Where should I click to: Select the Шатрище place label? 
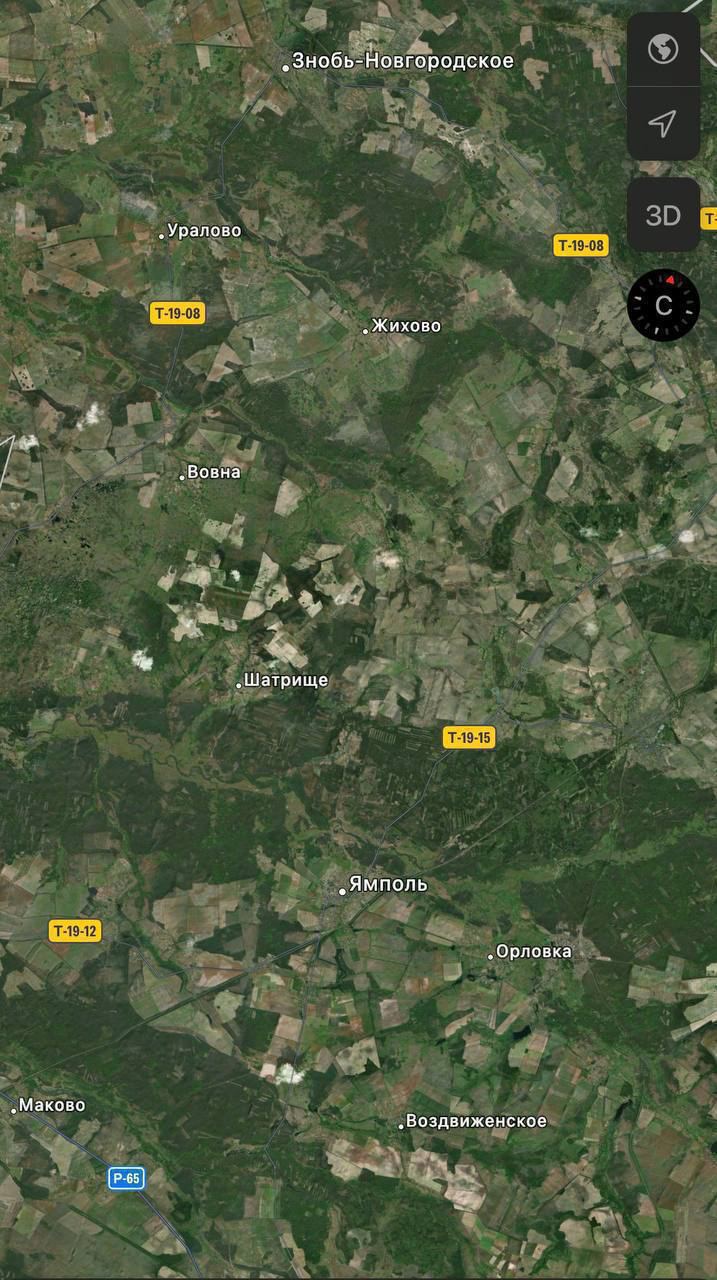(x=286, y=680)
